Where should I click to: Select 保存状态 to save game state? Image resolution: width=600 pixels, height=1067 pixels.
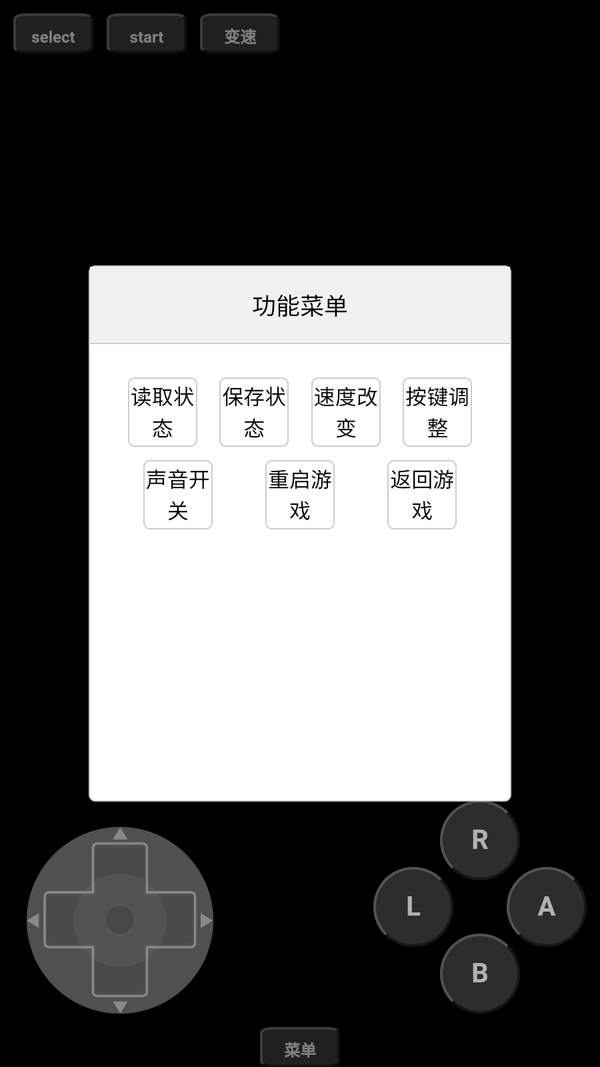coord(254,412)
